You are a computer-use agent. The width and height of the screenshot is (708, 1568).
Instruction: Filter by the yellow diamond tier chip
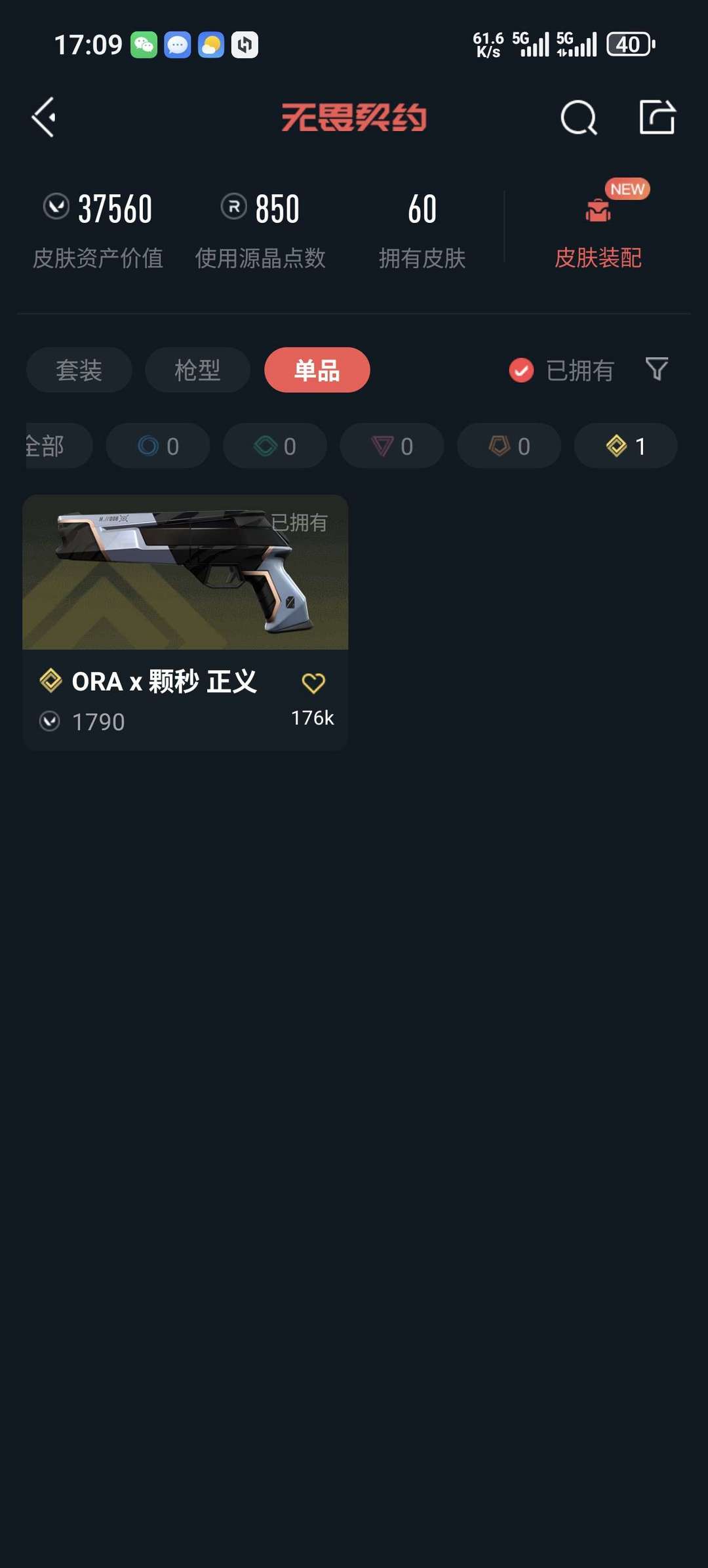coord(625,446)
